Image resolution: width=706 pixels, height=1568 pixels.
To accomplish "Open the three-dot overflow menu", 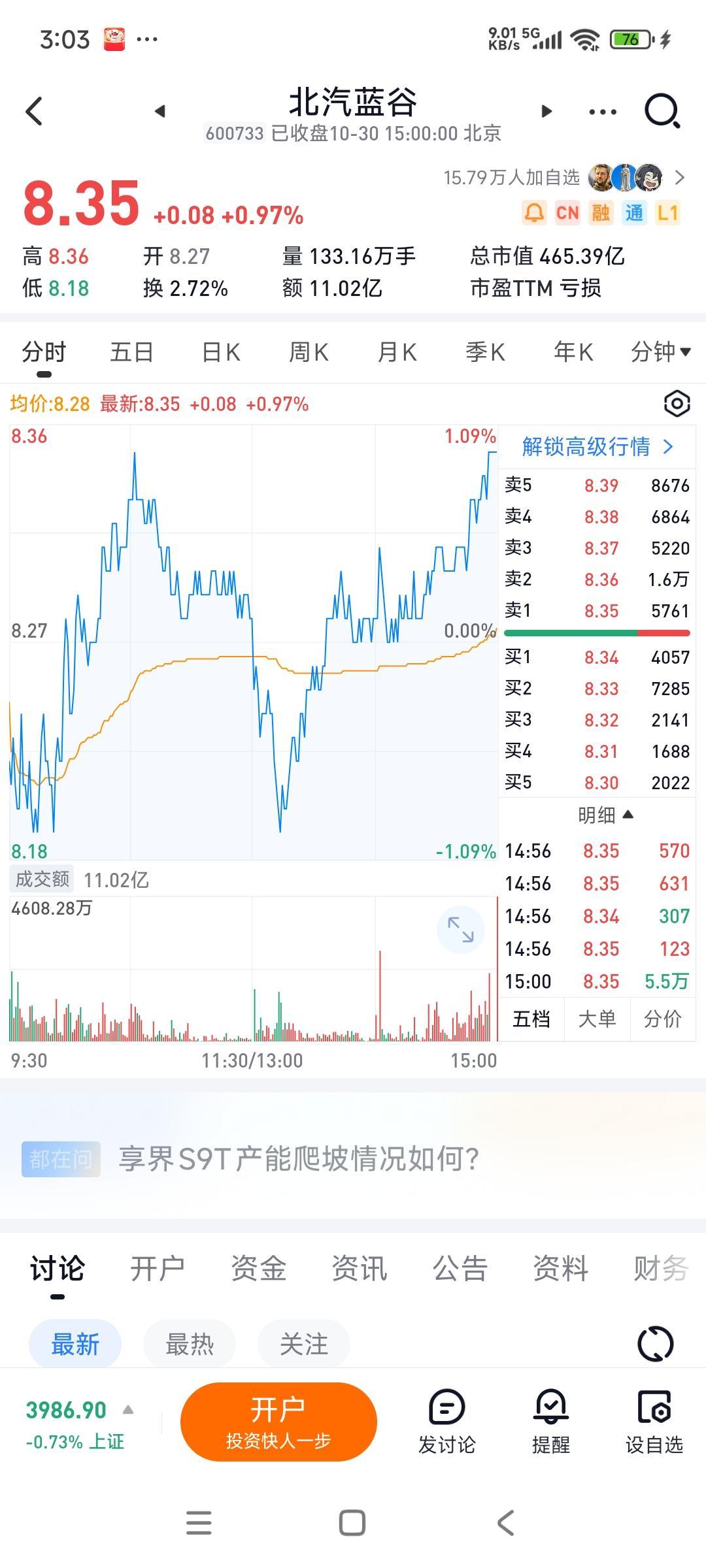I will 602,112.
